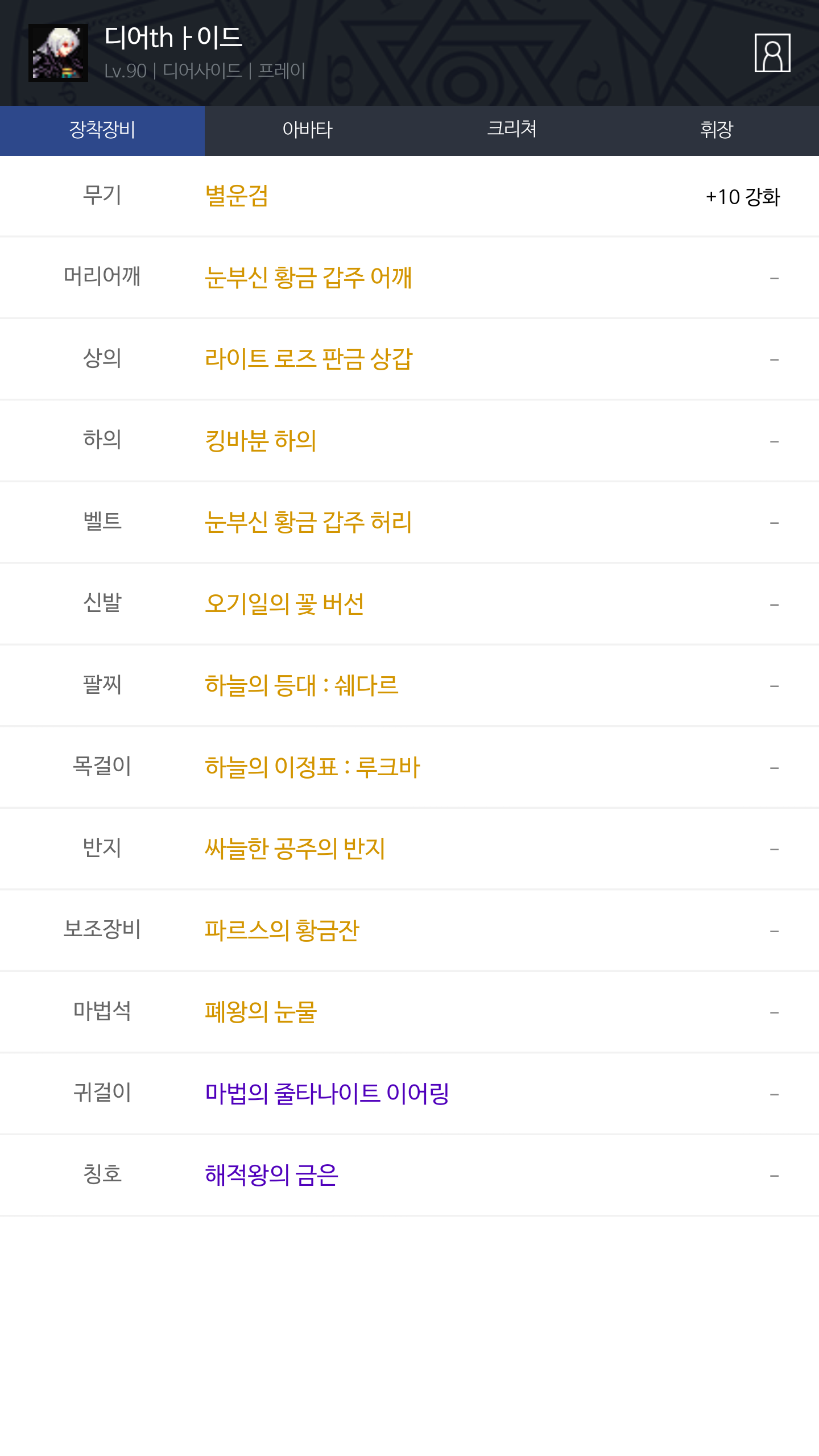This screenshot has height=1456, width=819.
Task: Tap the character avatar thumbnail
Action: [x=58, y=53]
